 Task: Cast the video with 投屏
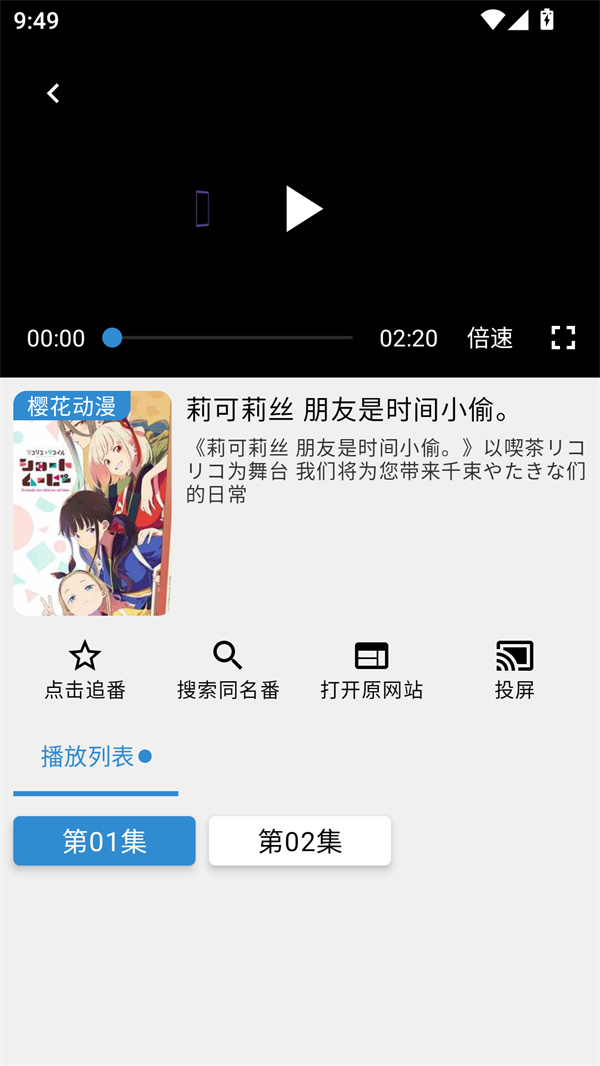pos(514,671)
